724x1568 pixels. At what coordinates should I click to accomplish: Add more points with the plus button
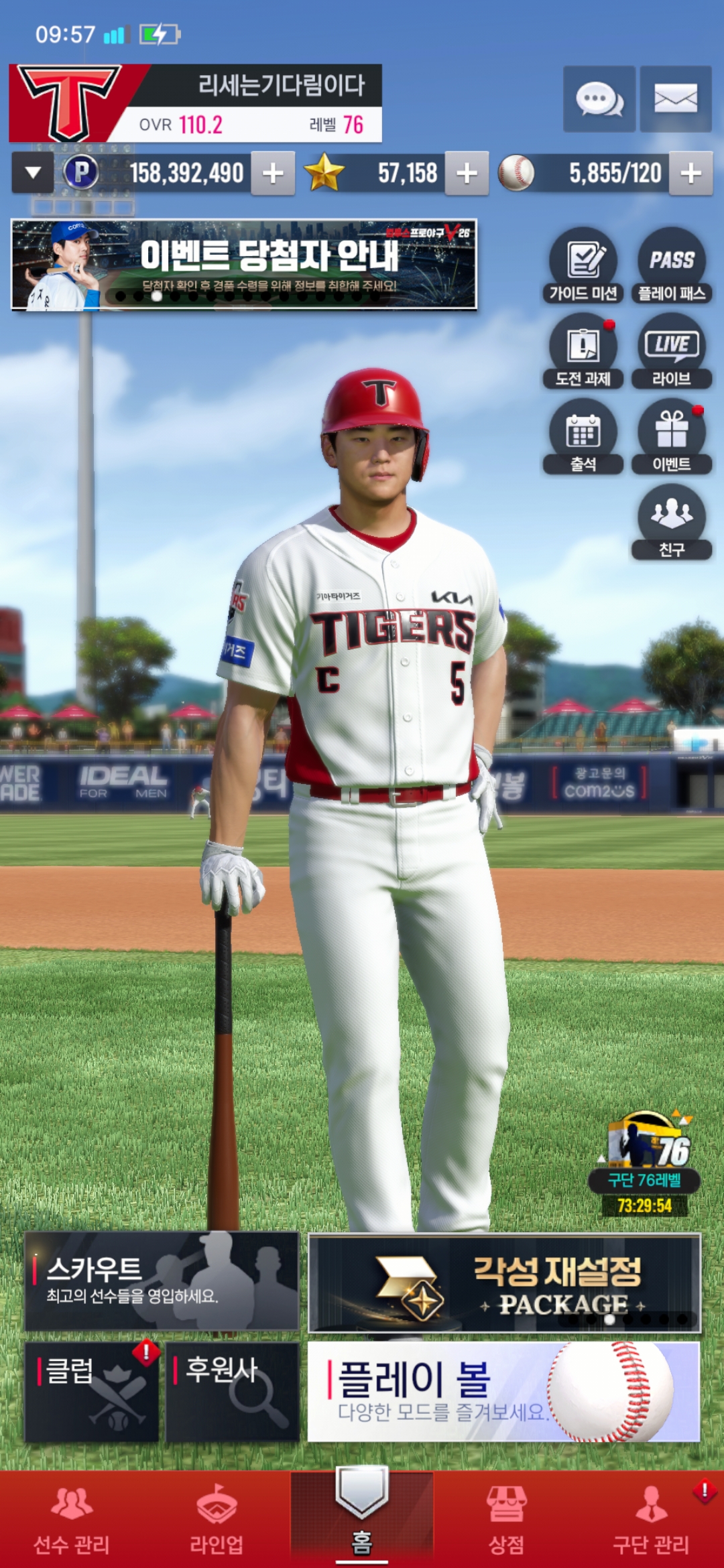pyautogui.click(x=273, y=174)
